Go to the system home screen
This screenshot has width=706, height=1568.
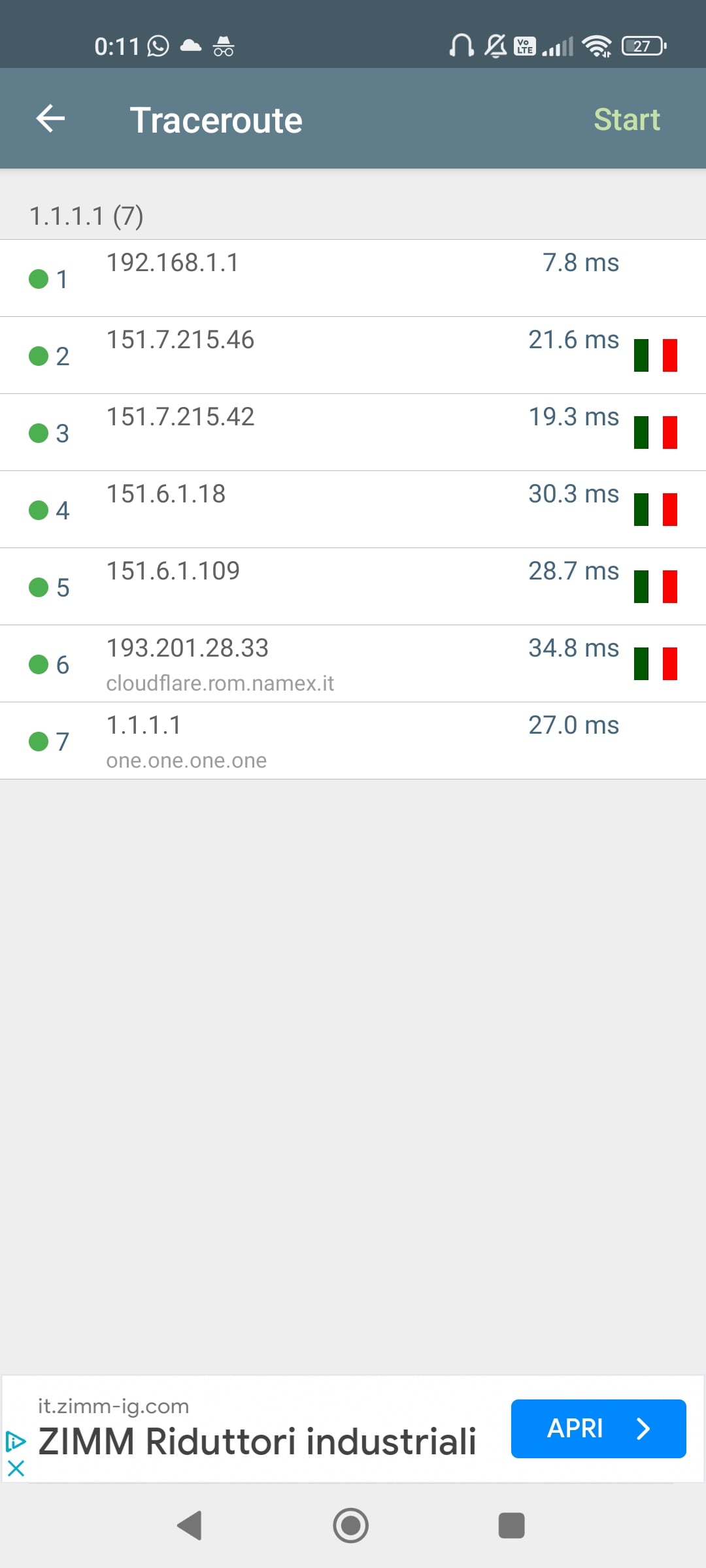coord(351,1526)
